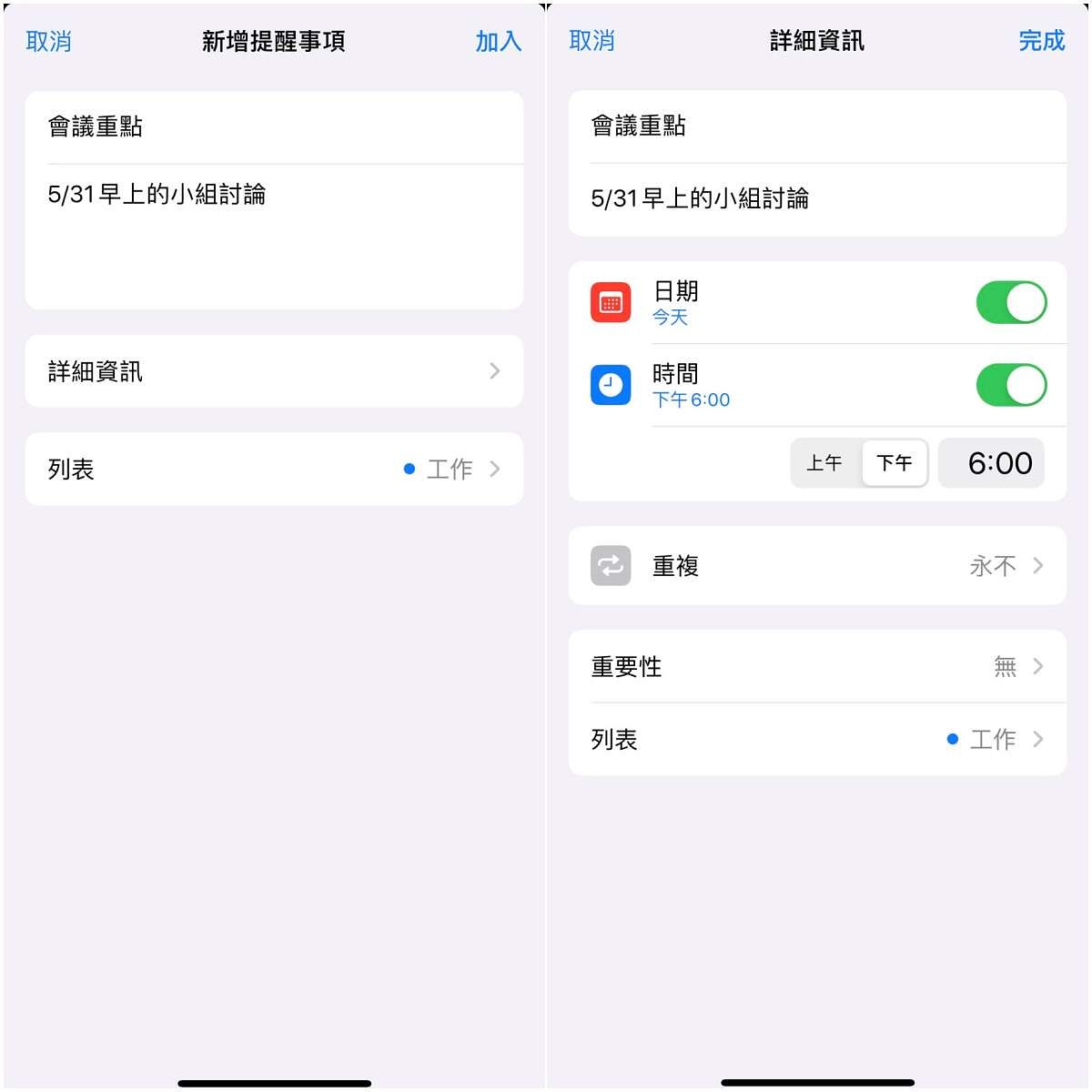Cancel on the 新增提醒事項 screen
Screen dimensions: 1092x1092
48,41
